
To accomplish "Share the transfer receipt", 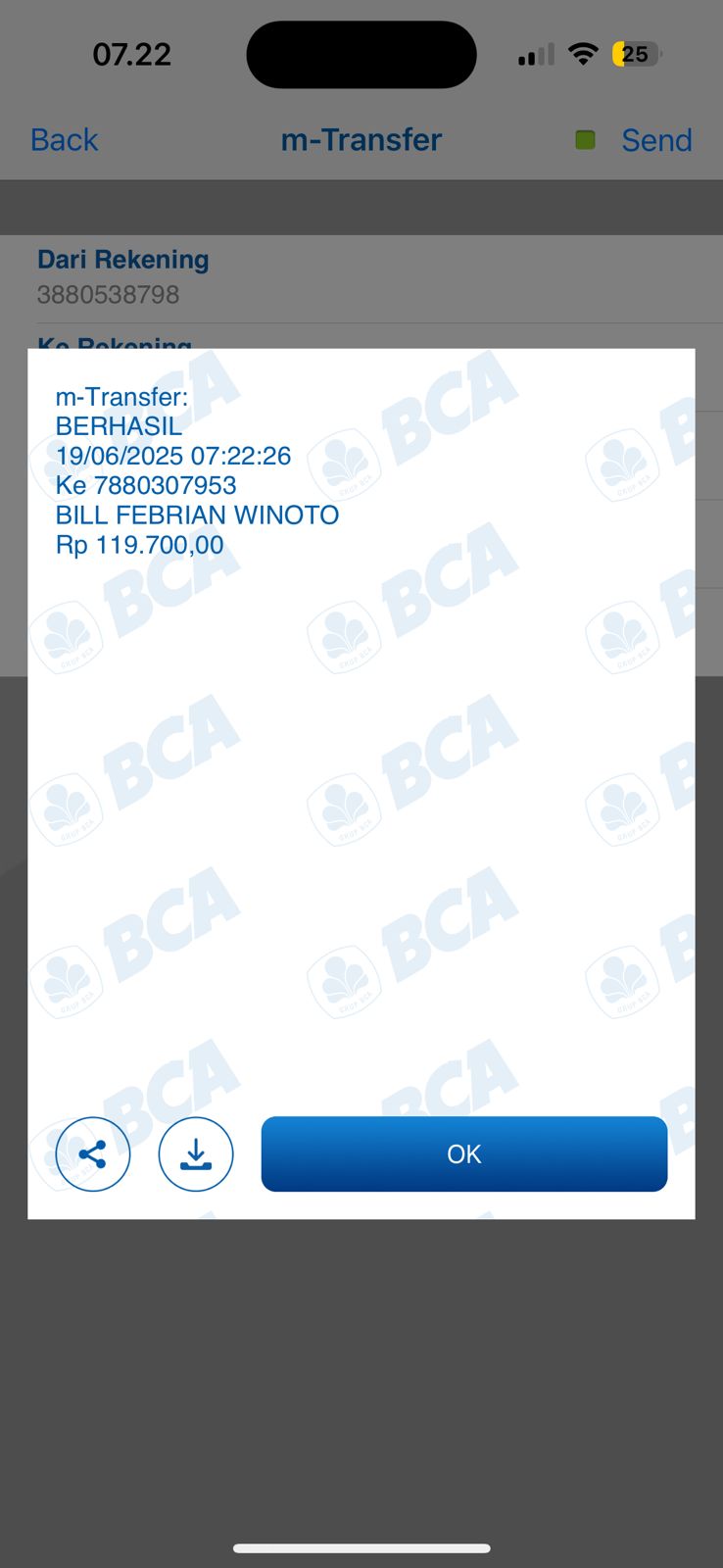I will point(93,1153).
